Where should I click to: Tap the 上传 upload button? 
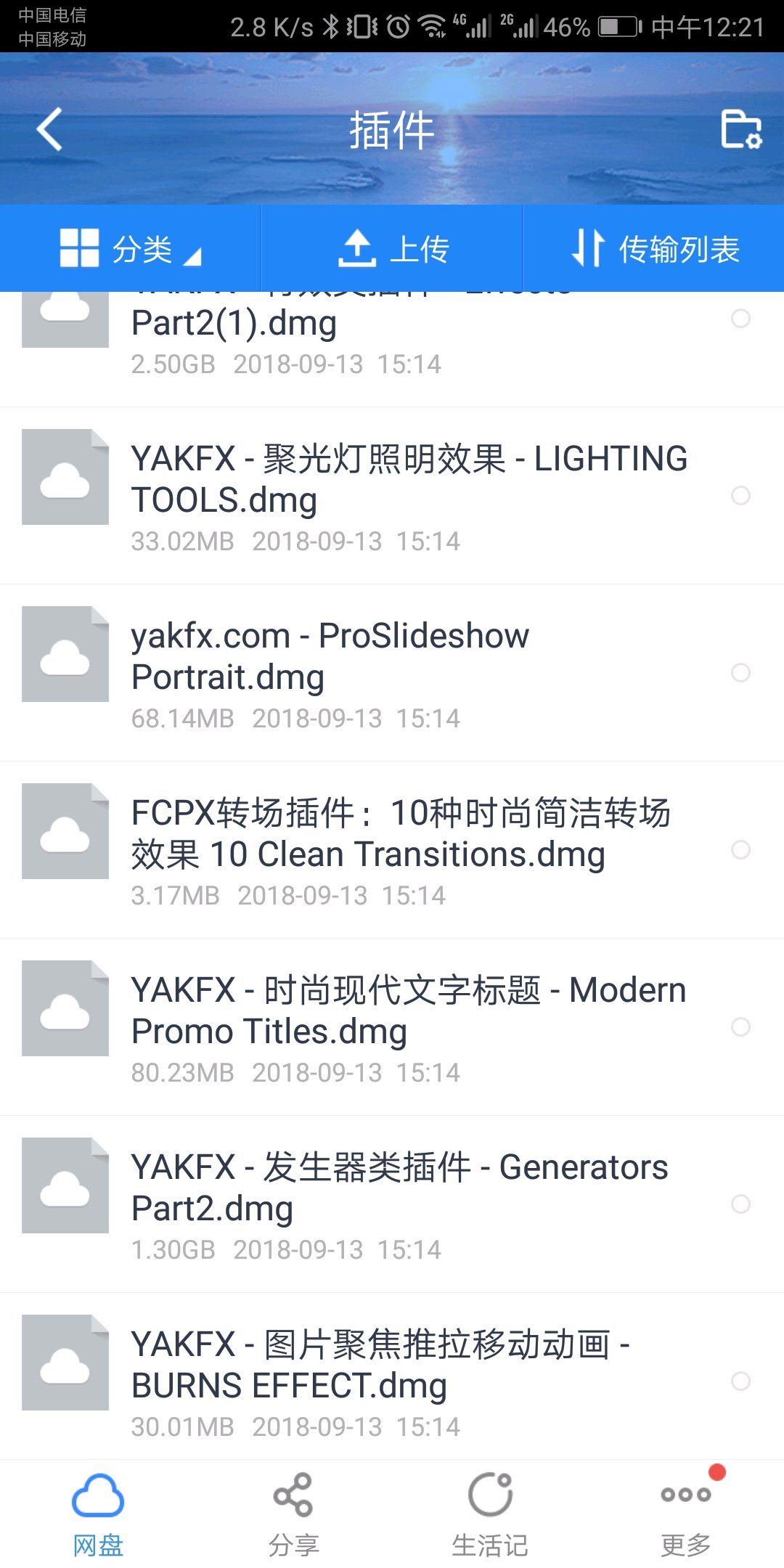point(393,249)
